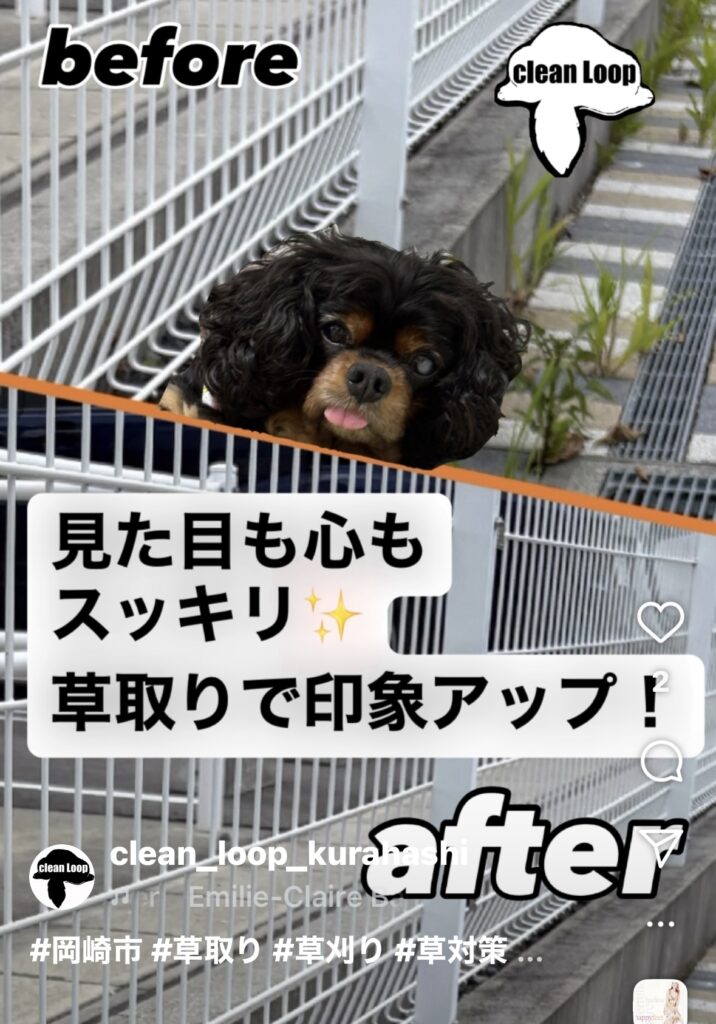Open the comments on this reel
The height and width of the screenshot is (1024, 716).
click(x=660, y=762)
